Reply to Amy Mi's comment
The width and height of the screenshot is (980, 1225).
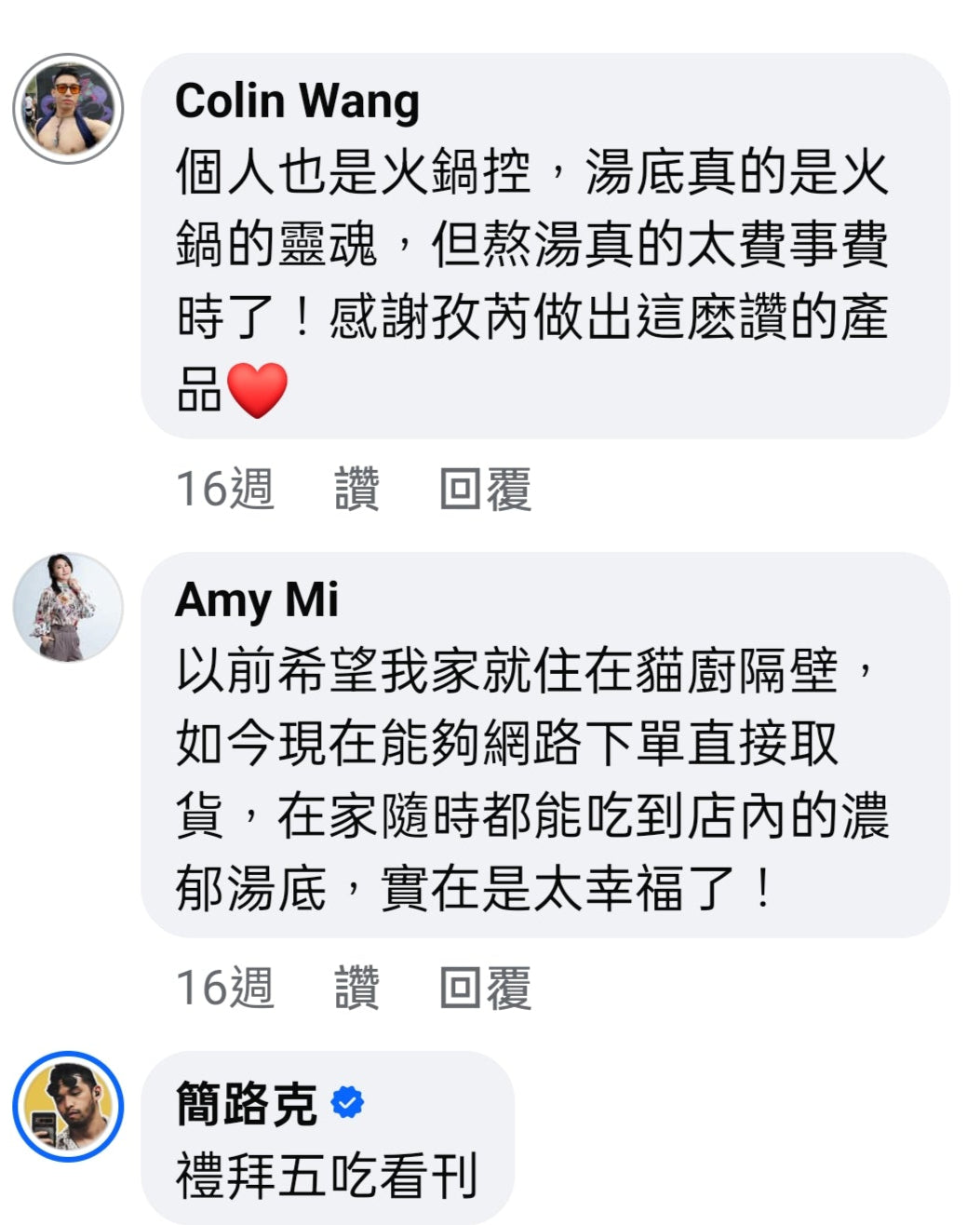click(485, 988)
